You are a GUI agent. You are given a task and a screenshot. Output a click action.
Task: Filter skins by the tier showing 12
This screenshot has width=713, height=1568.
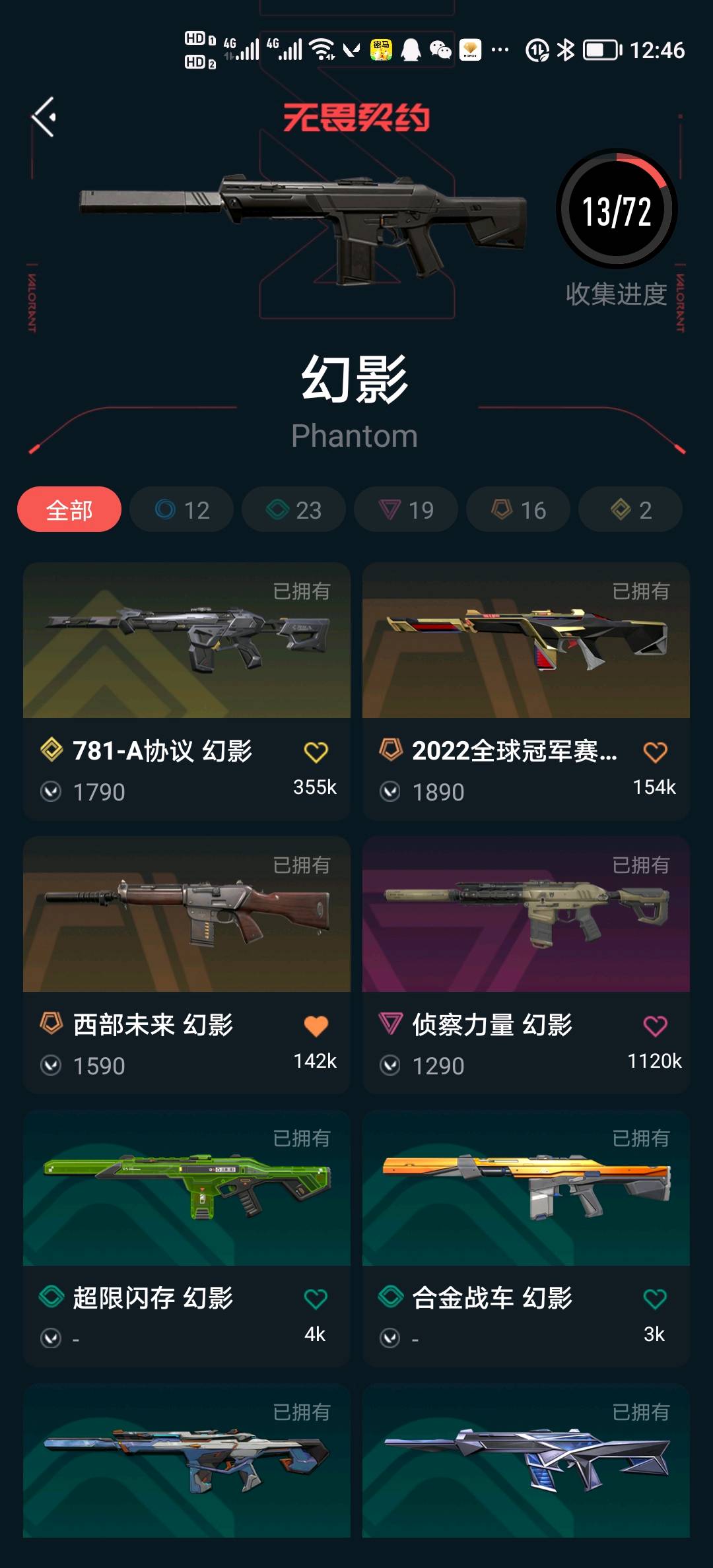(182, 509)
